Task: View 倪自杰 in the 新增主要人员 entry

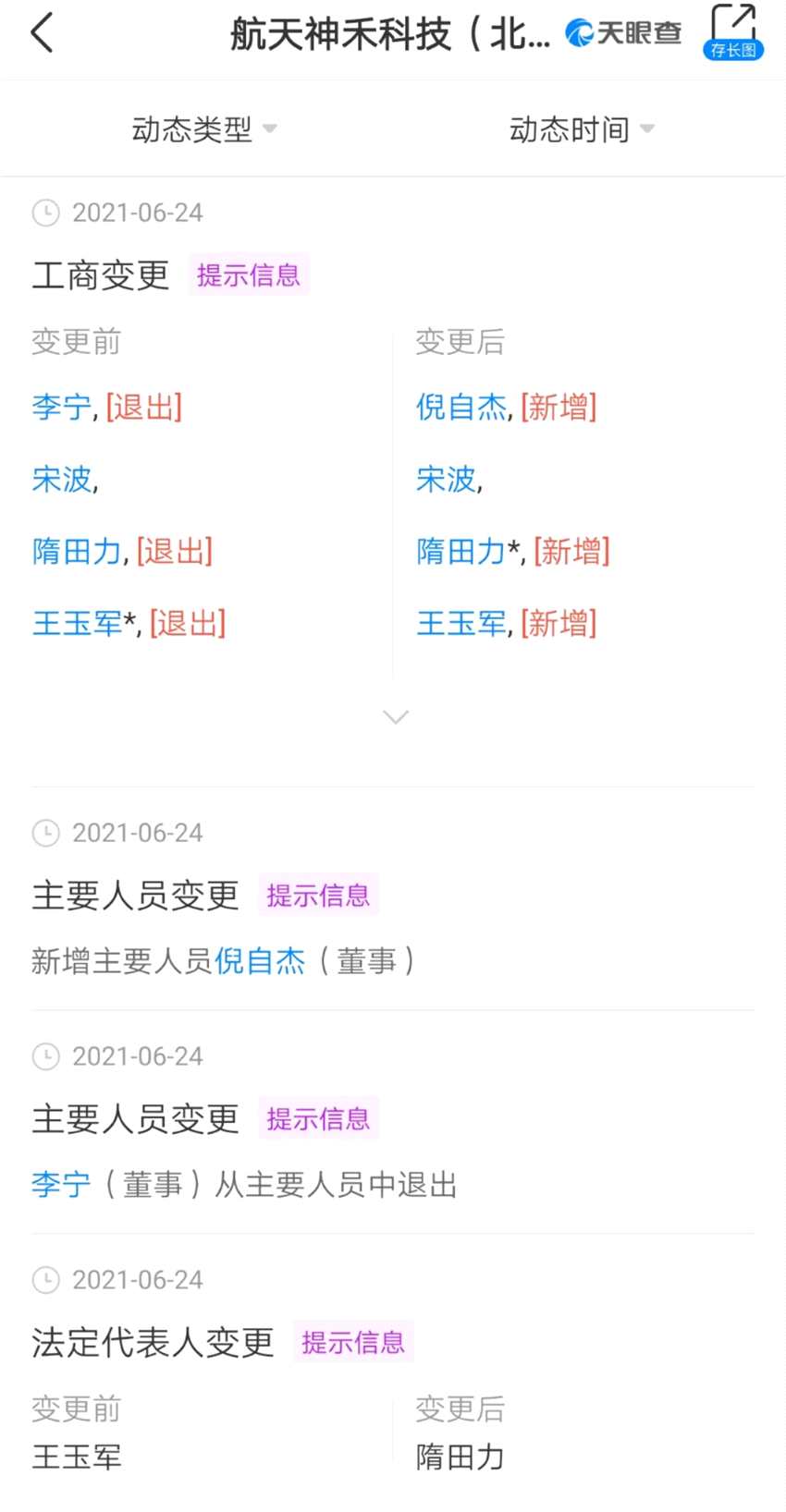Action: (x=260, y=961)
